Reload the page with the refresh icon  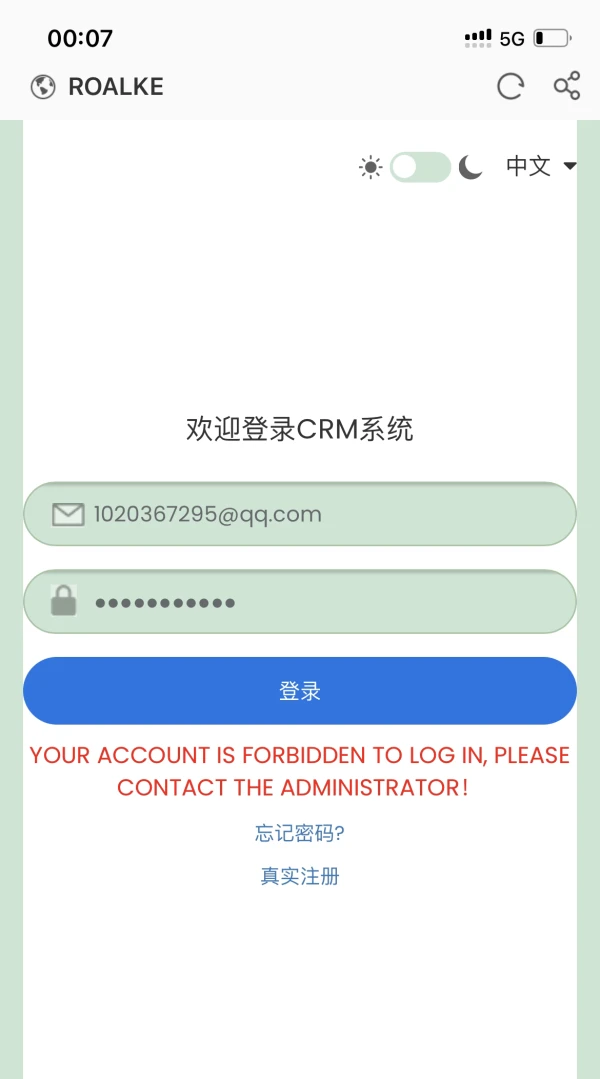point(510,87)
